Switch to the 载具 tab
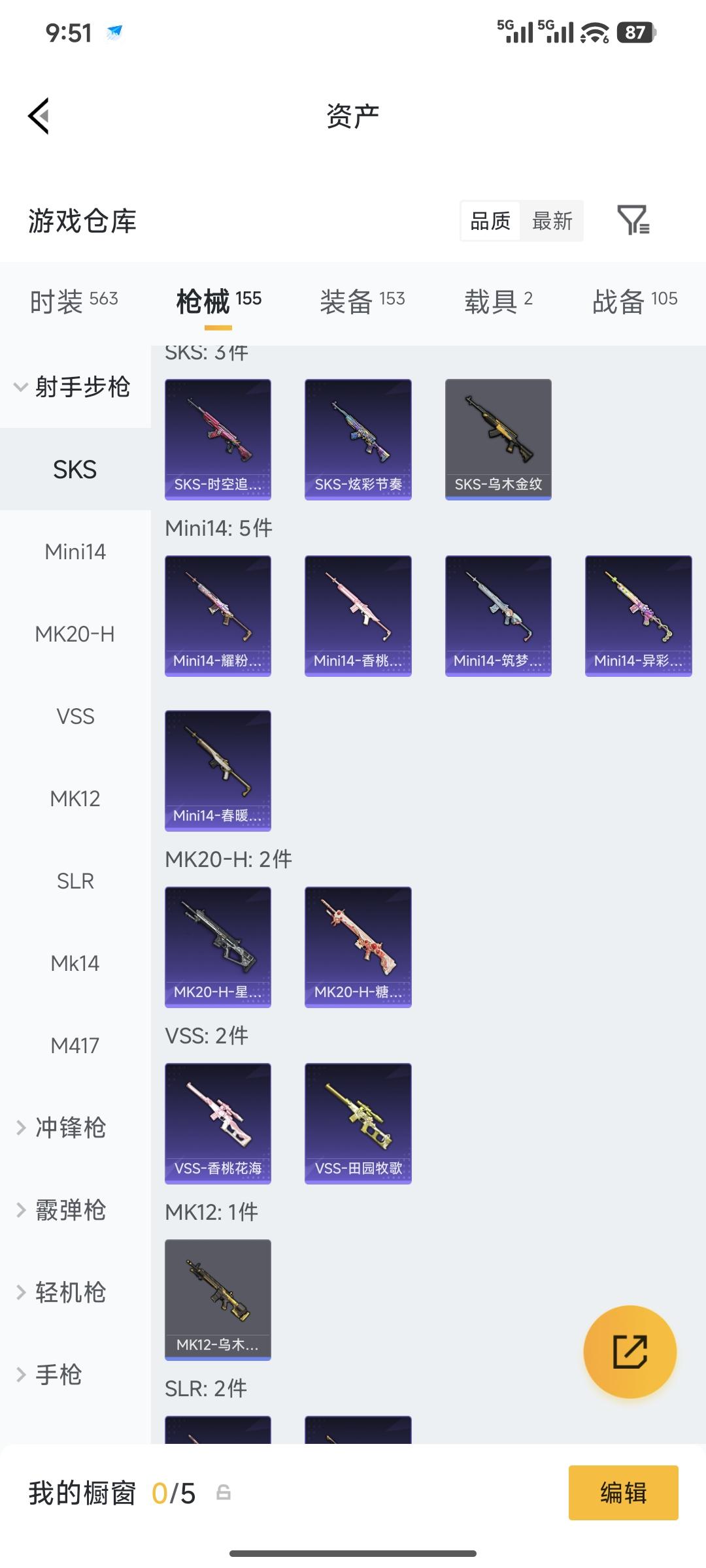Viewport: 706px width, 1568px height. (498, 301)
